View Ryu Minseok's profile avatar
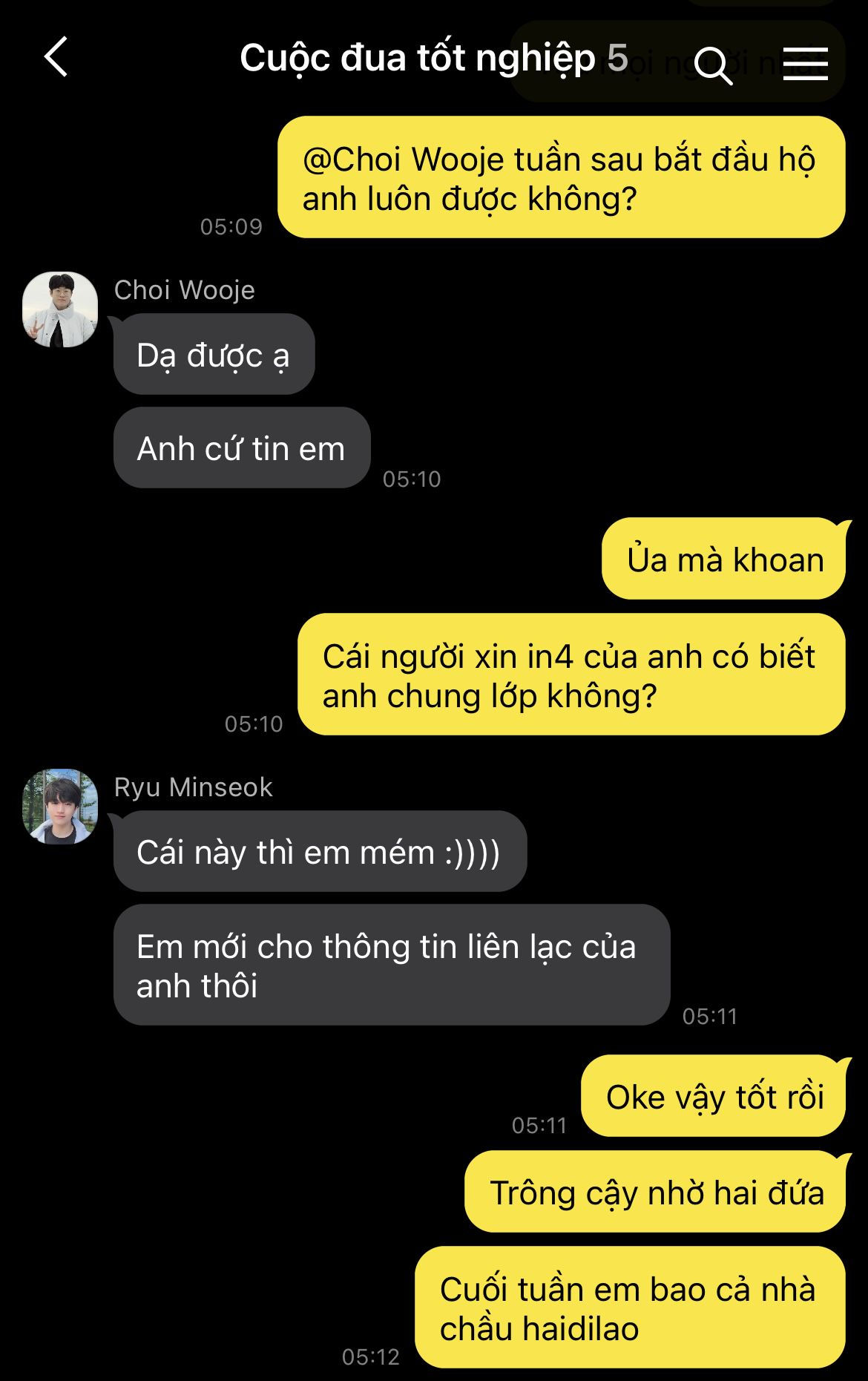The image size is (868, 1381). (60, 807)
